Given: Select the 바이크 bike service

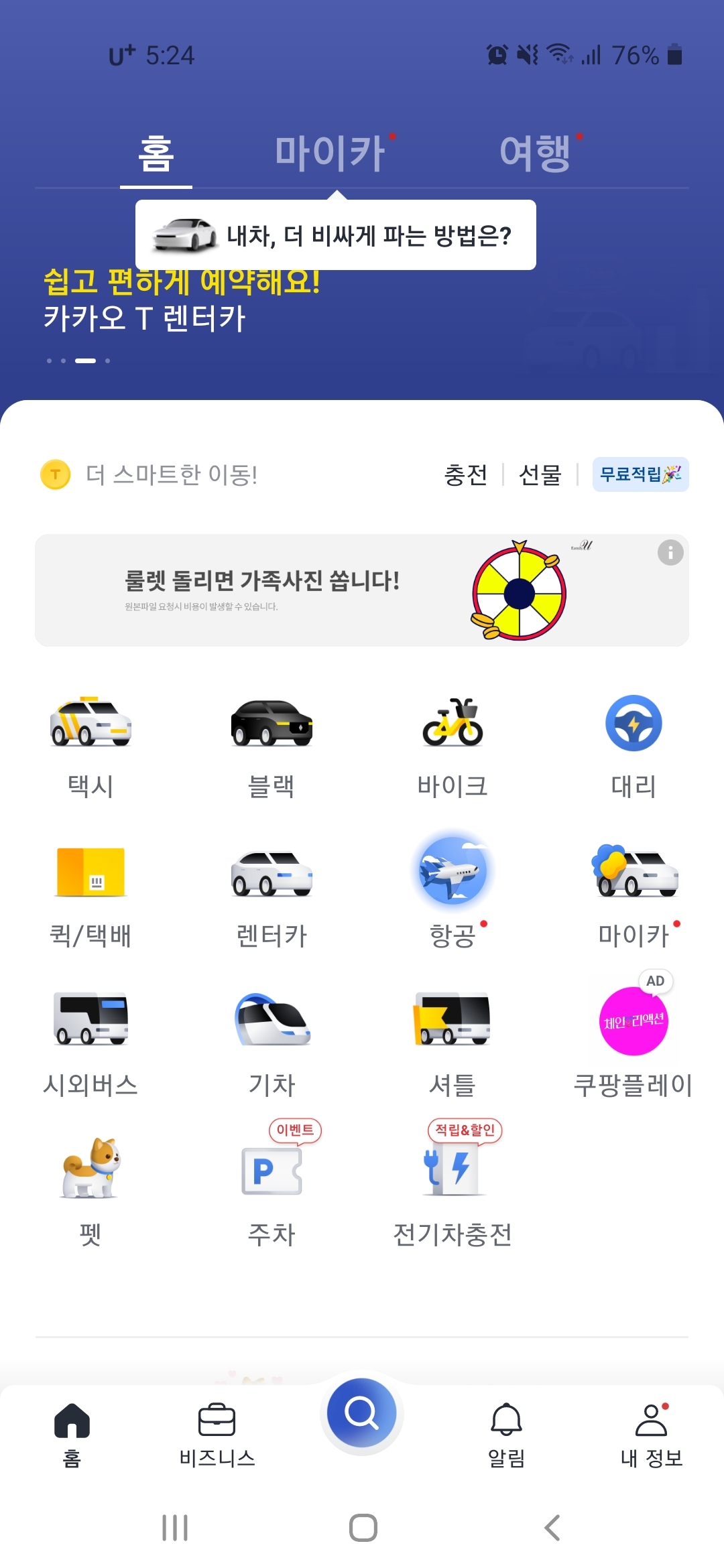Looking at the screenshot, I should 452,744.
